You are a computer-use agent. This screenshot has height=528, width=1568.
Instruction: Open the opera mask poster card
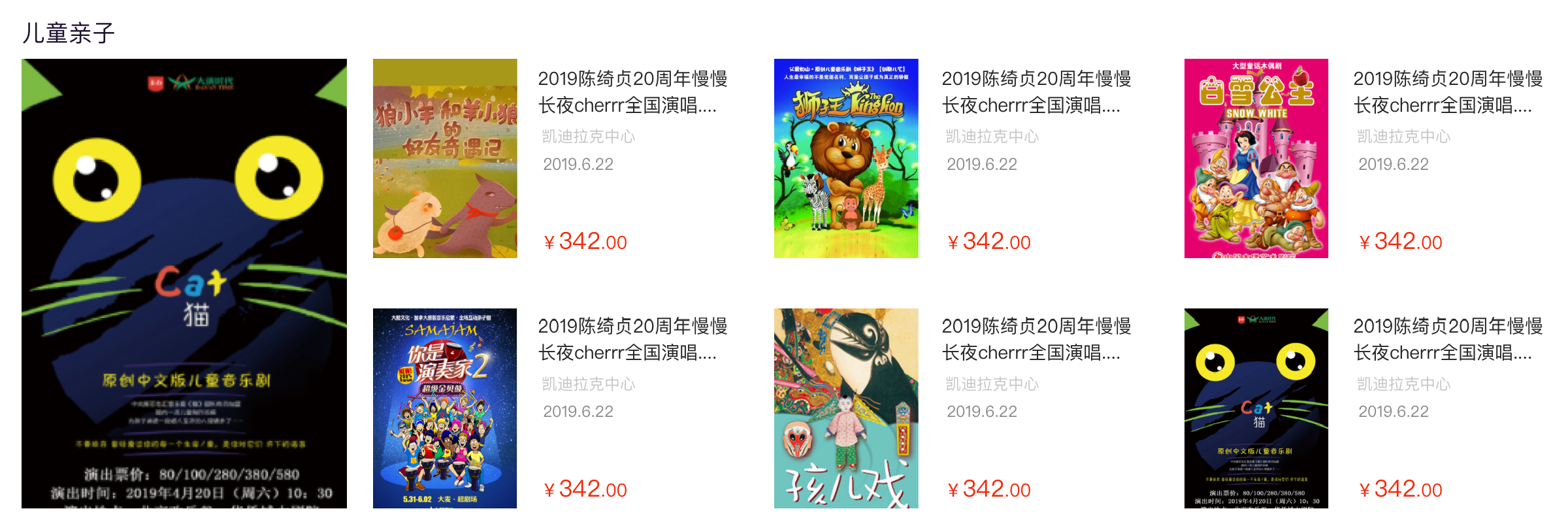846,408
